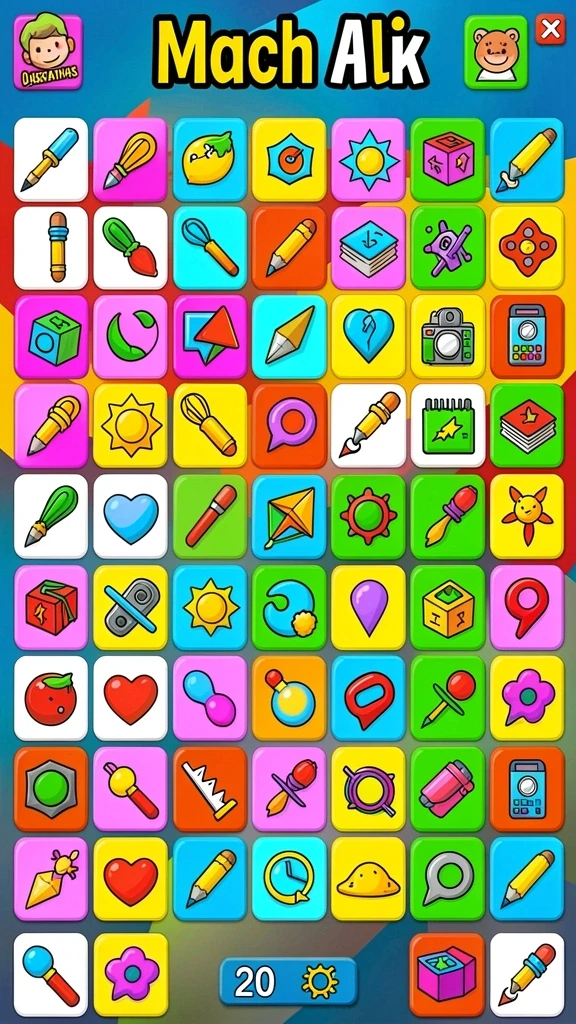576x1024 pixels.
Task: Pick the red map pin on pink tile
Action: (x=527, y=607)
